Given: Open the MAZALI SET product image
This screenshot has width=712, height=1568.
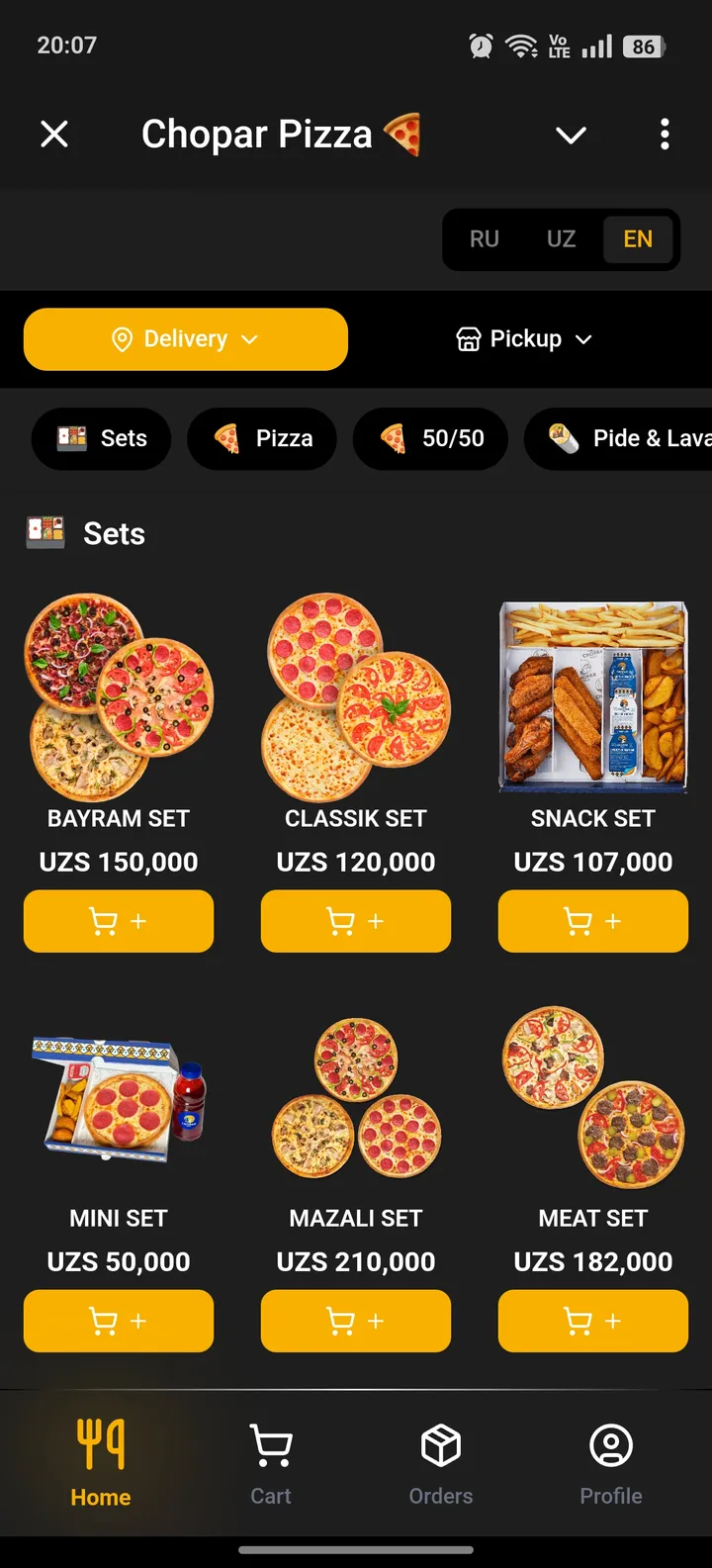Looking at the screenshot, I should pos(356,1098).
